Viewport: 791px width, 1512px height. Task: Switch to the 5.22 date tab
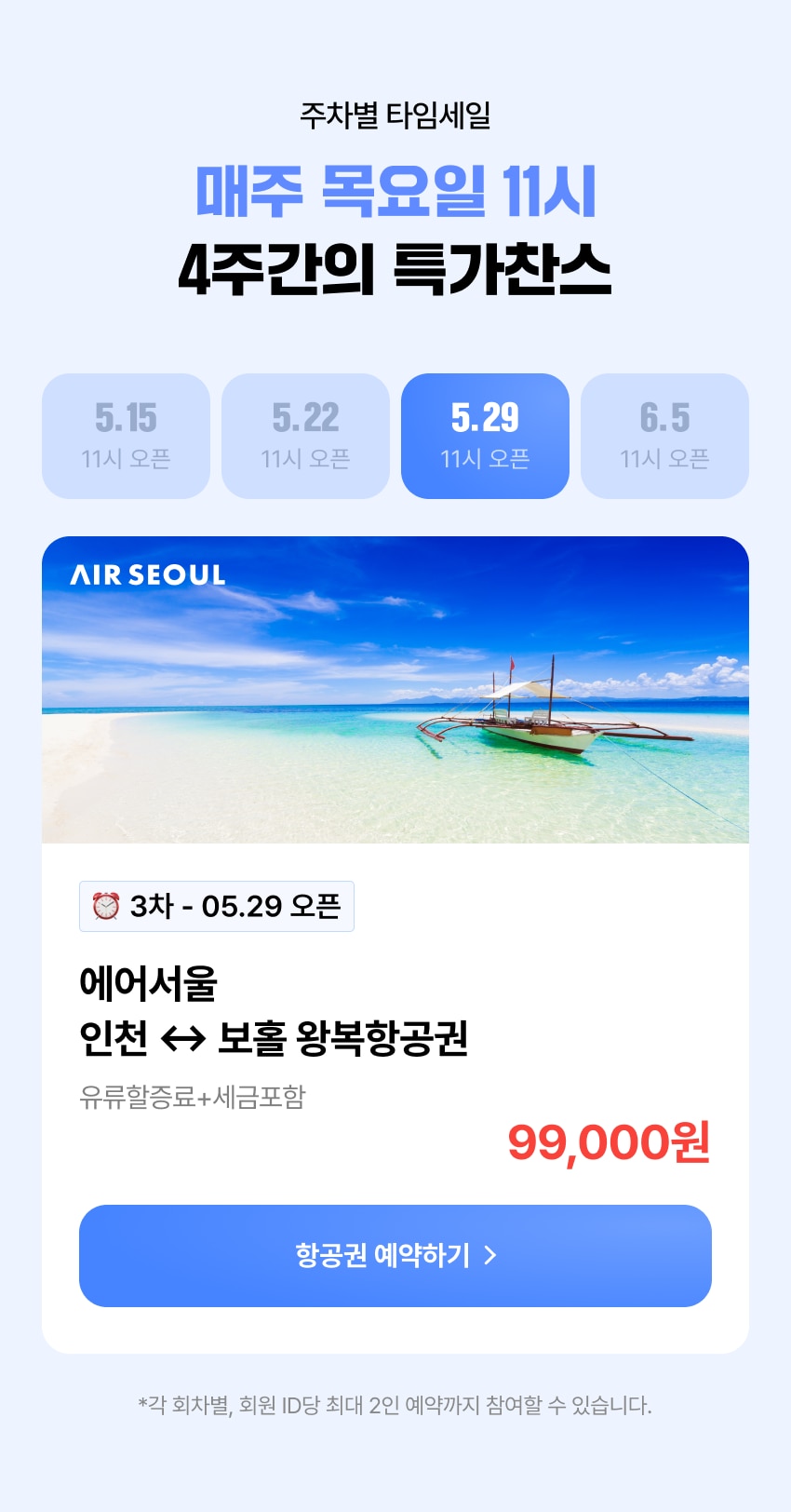point(305,436)
